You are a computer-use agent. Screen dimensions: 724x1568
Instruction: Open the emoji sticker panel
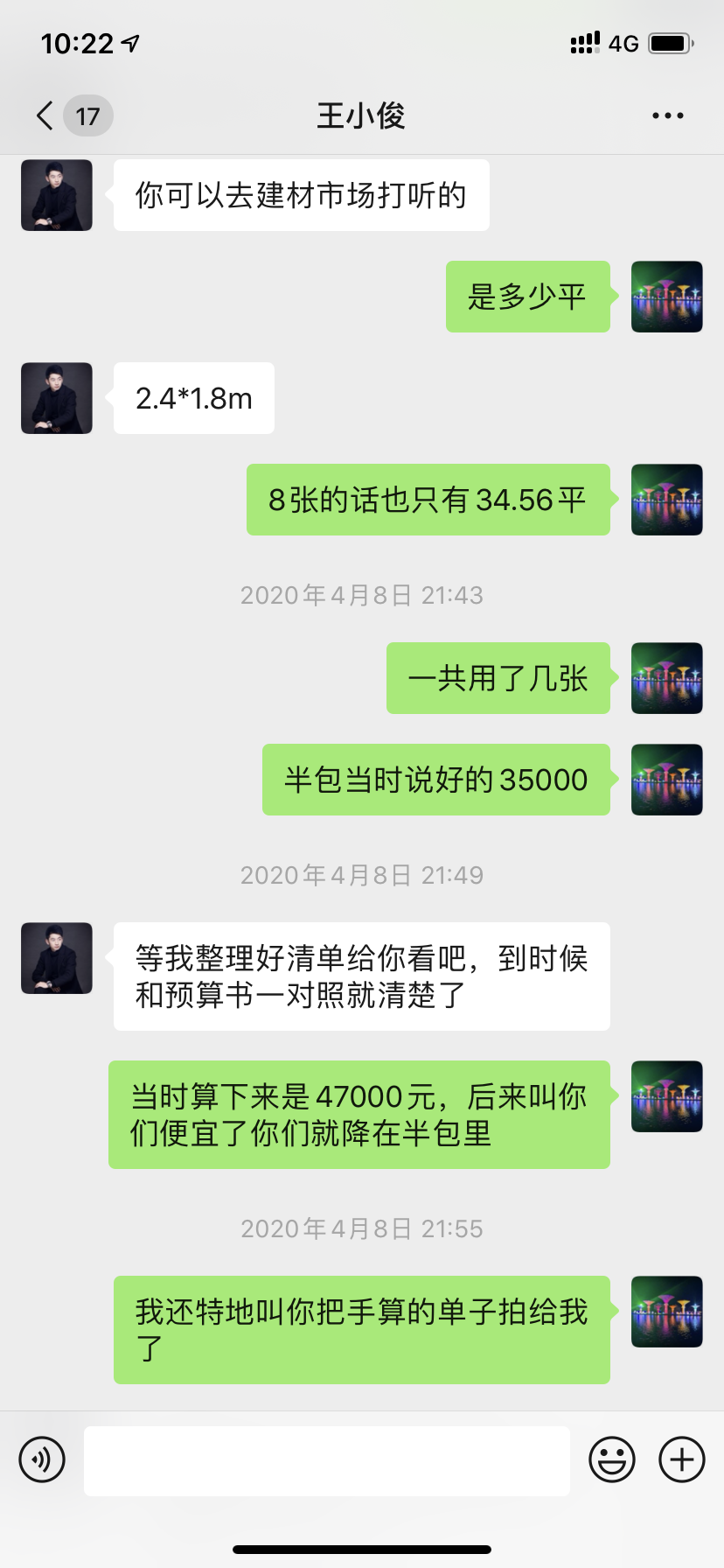611,1459
